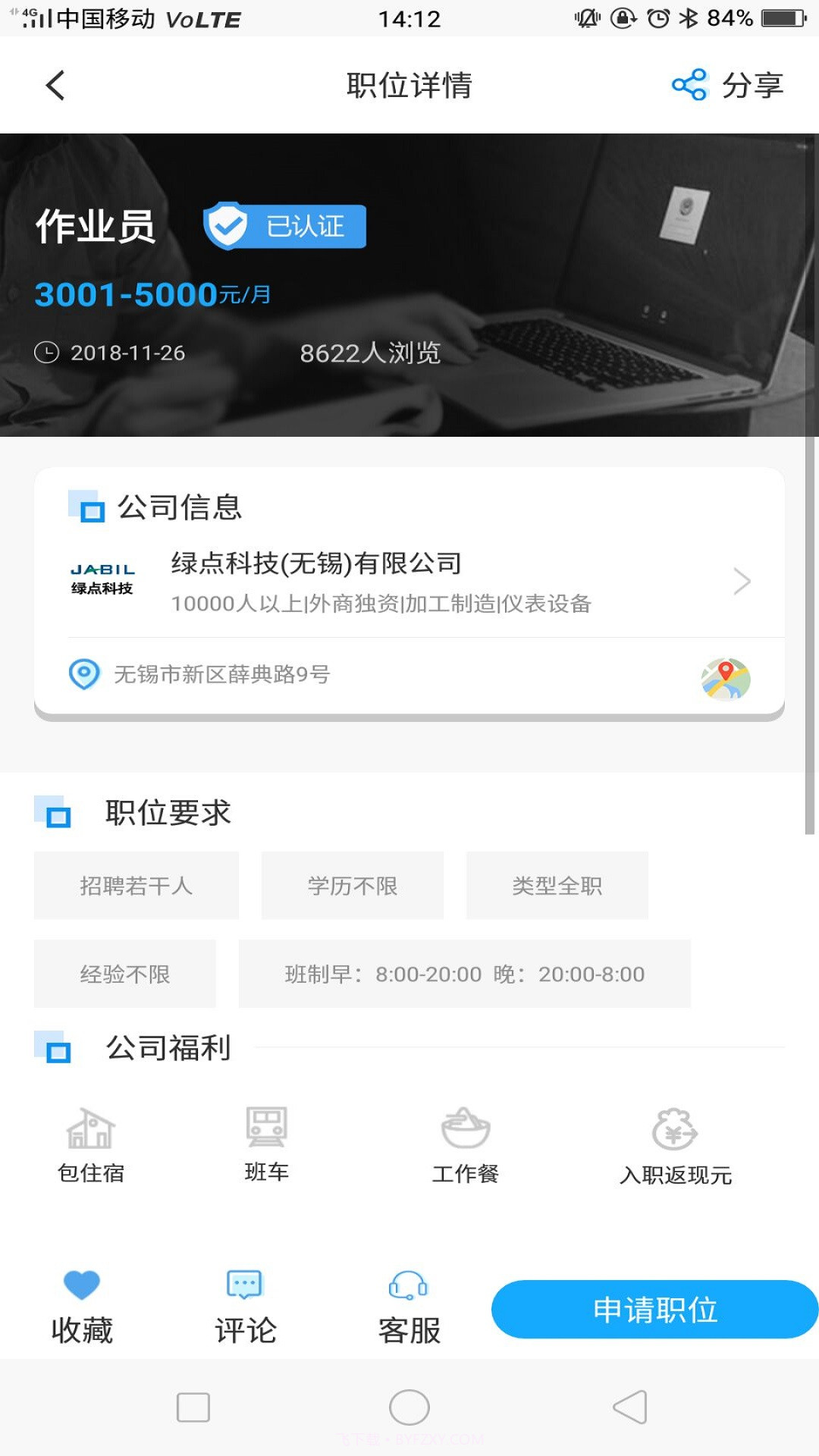Select the blue location pin icon
This screenshot has height=1456, width=819.
tap(82, 672)
